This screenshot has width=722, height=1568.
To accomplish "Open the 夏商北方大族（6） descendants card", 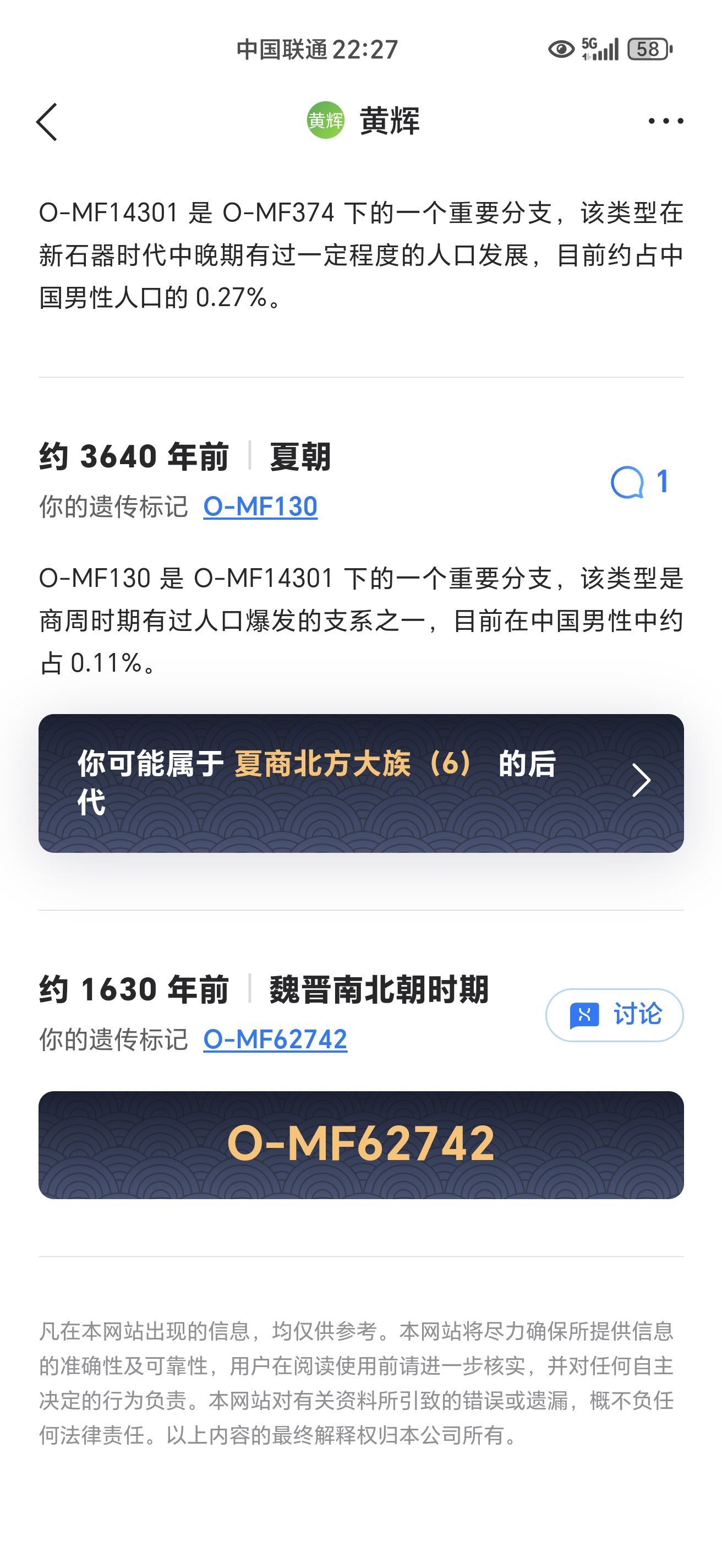I will pos(360,783).
